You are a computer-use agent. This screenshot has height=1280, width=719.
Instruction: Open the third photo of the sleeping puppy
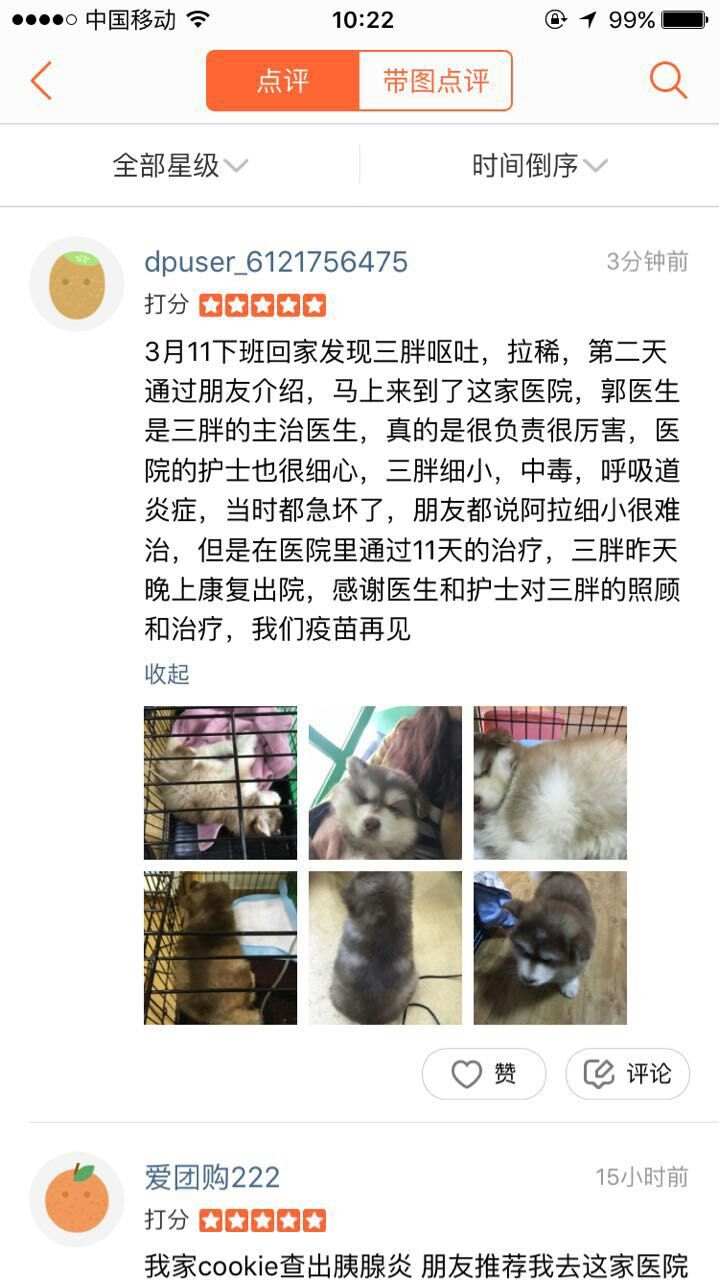point(550,783)
